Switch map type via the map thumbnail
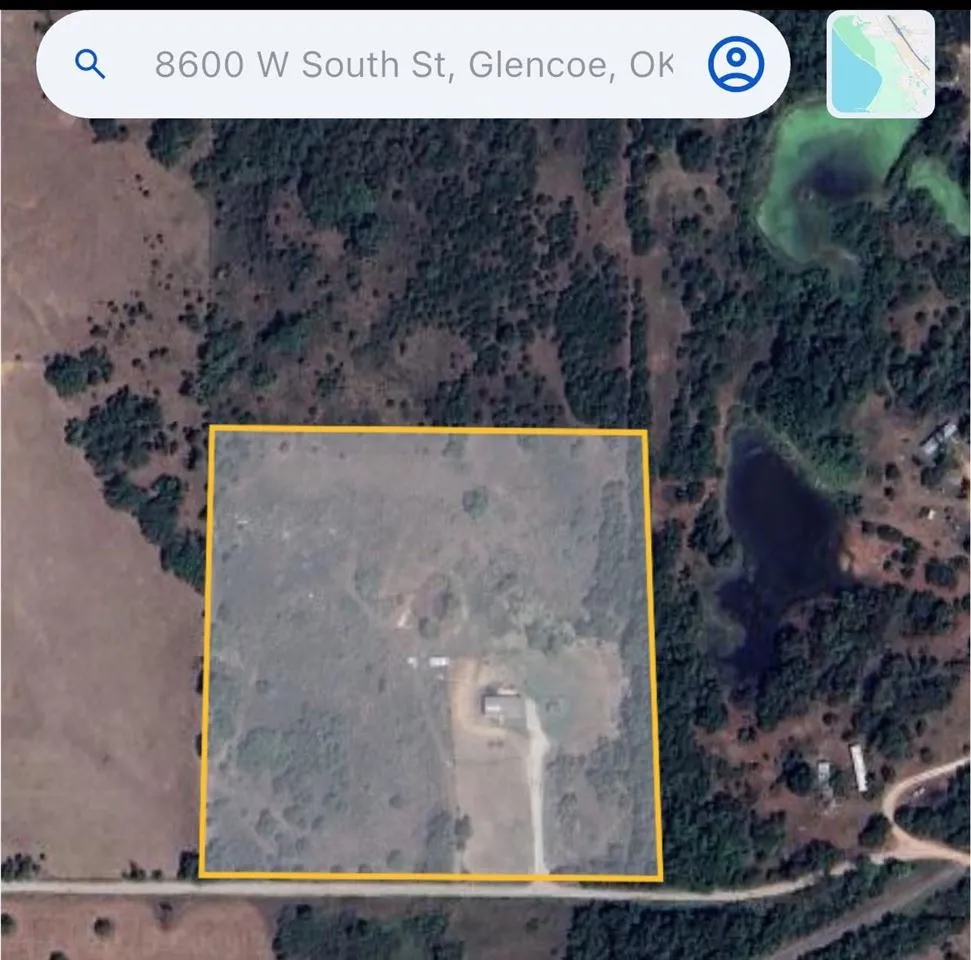Image resolution: width=971 pixels, height=960 pixels. coord(880,64)
